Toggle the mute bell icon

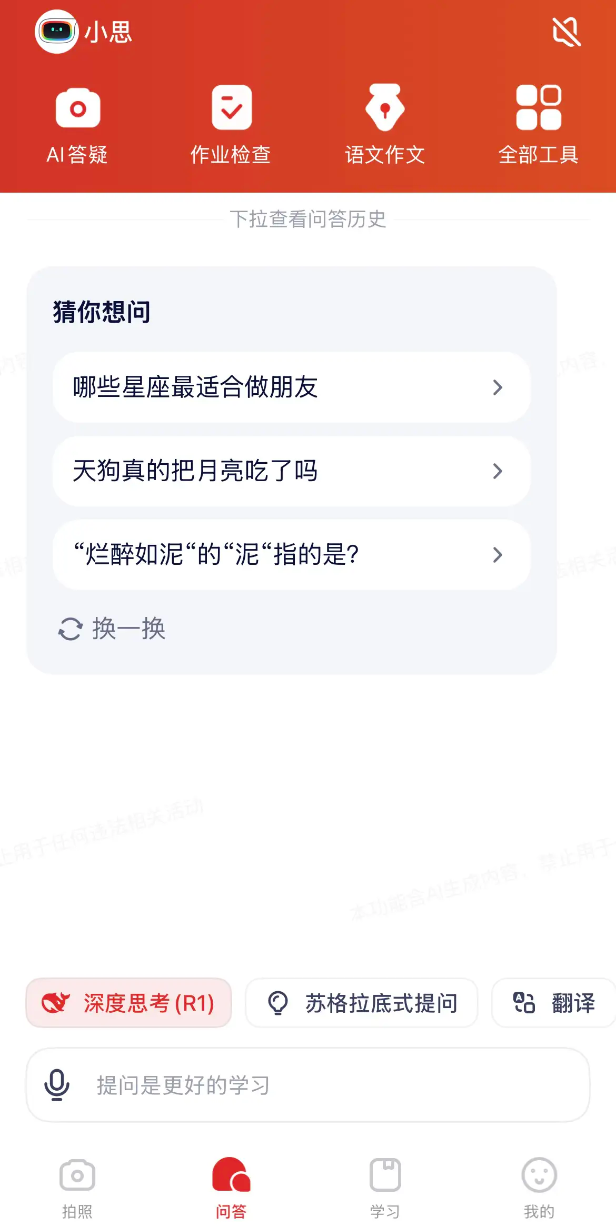566,32
